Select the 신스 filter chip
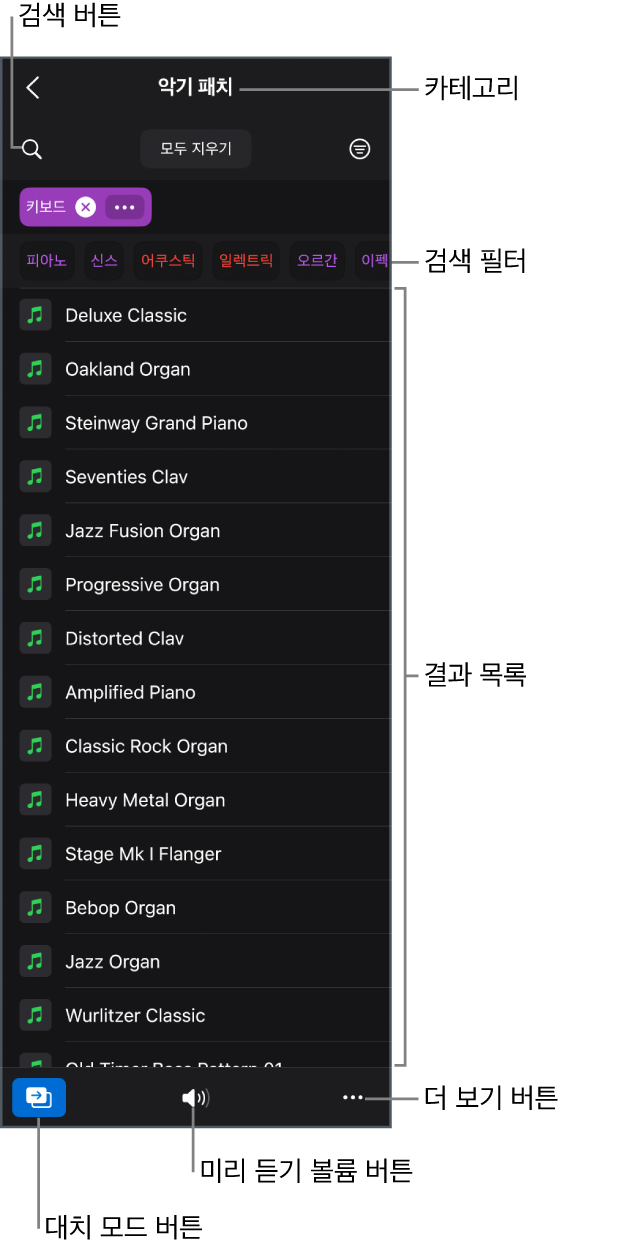The width and height of the screenshot is (636, 1250). [x=104, y=261]
